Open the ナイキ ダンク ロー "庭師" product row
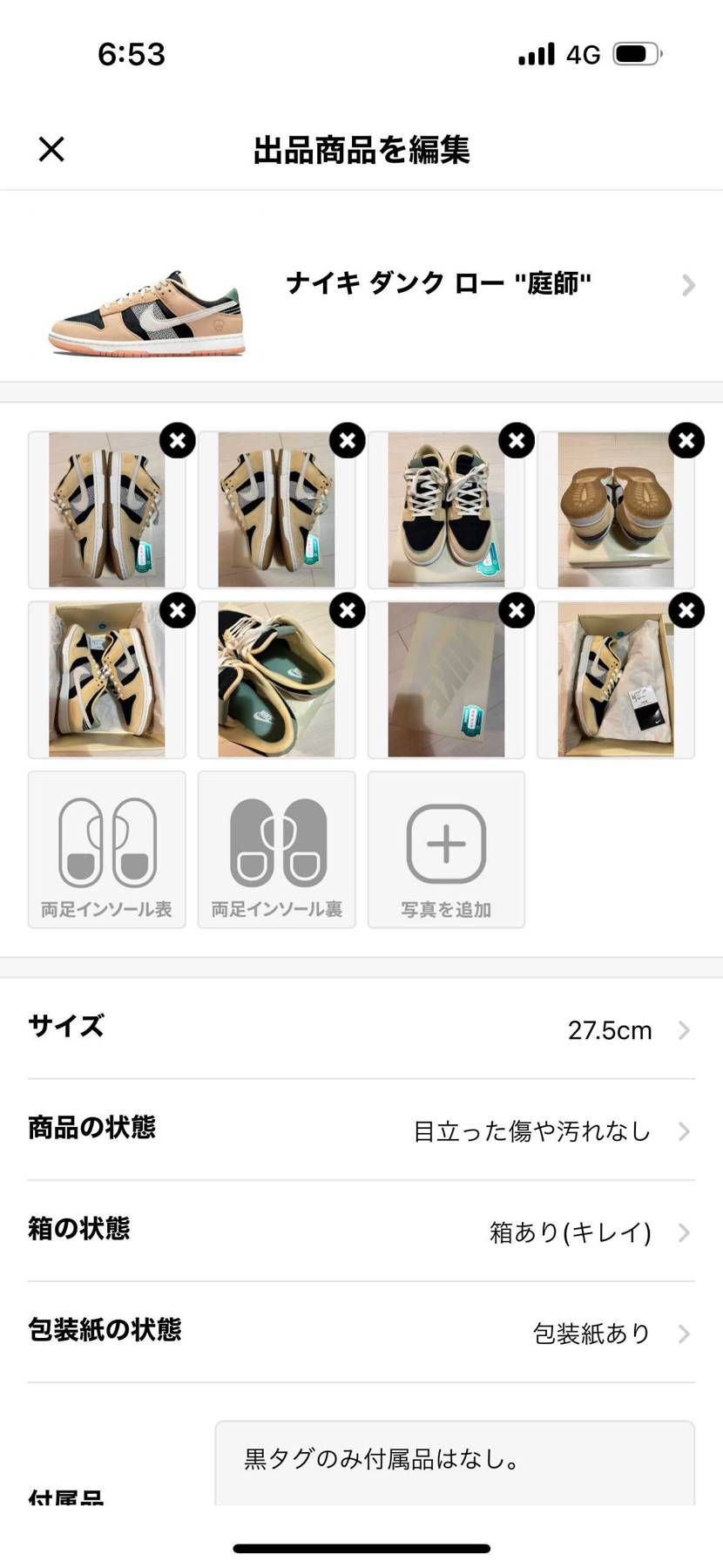723x1568 pixels. tap(361, 286)
